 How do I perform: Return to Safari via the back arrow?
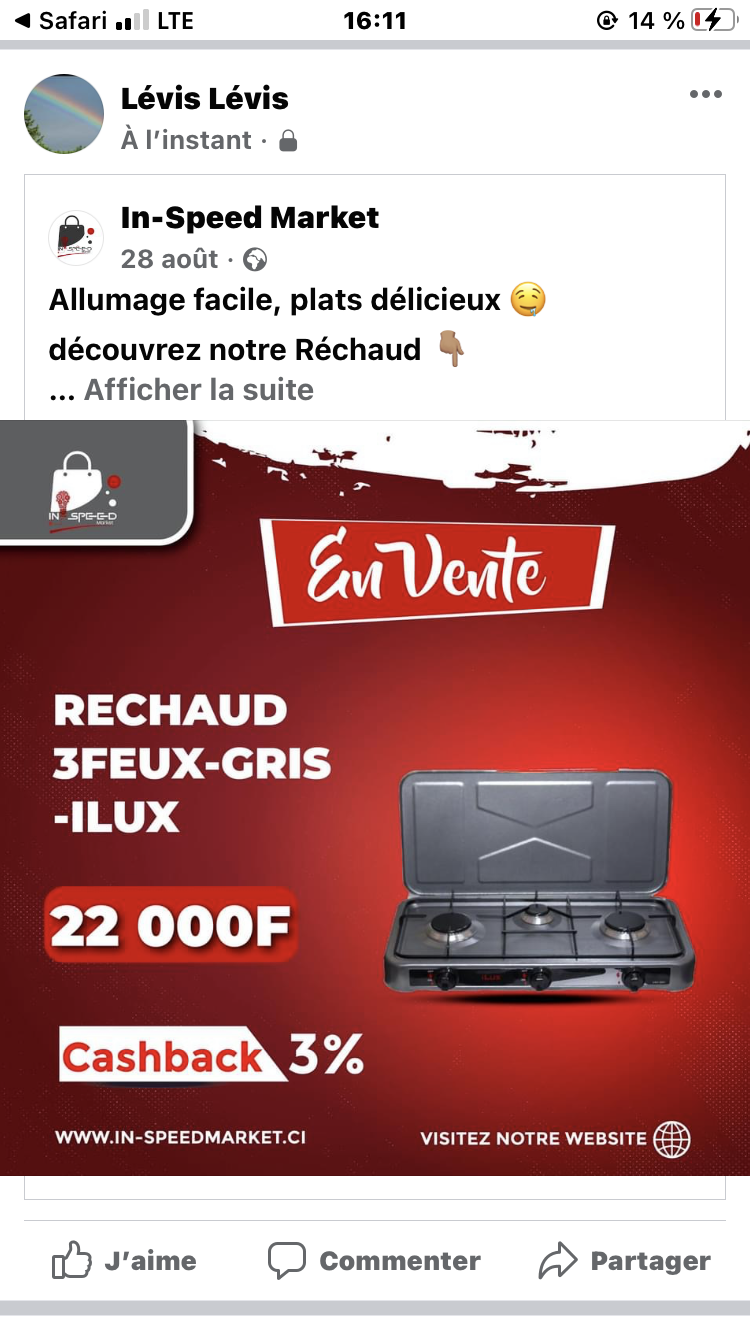(x=59, y=20)
